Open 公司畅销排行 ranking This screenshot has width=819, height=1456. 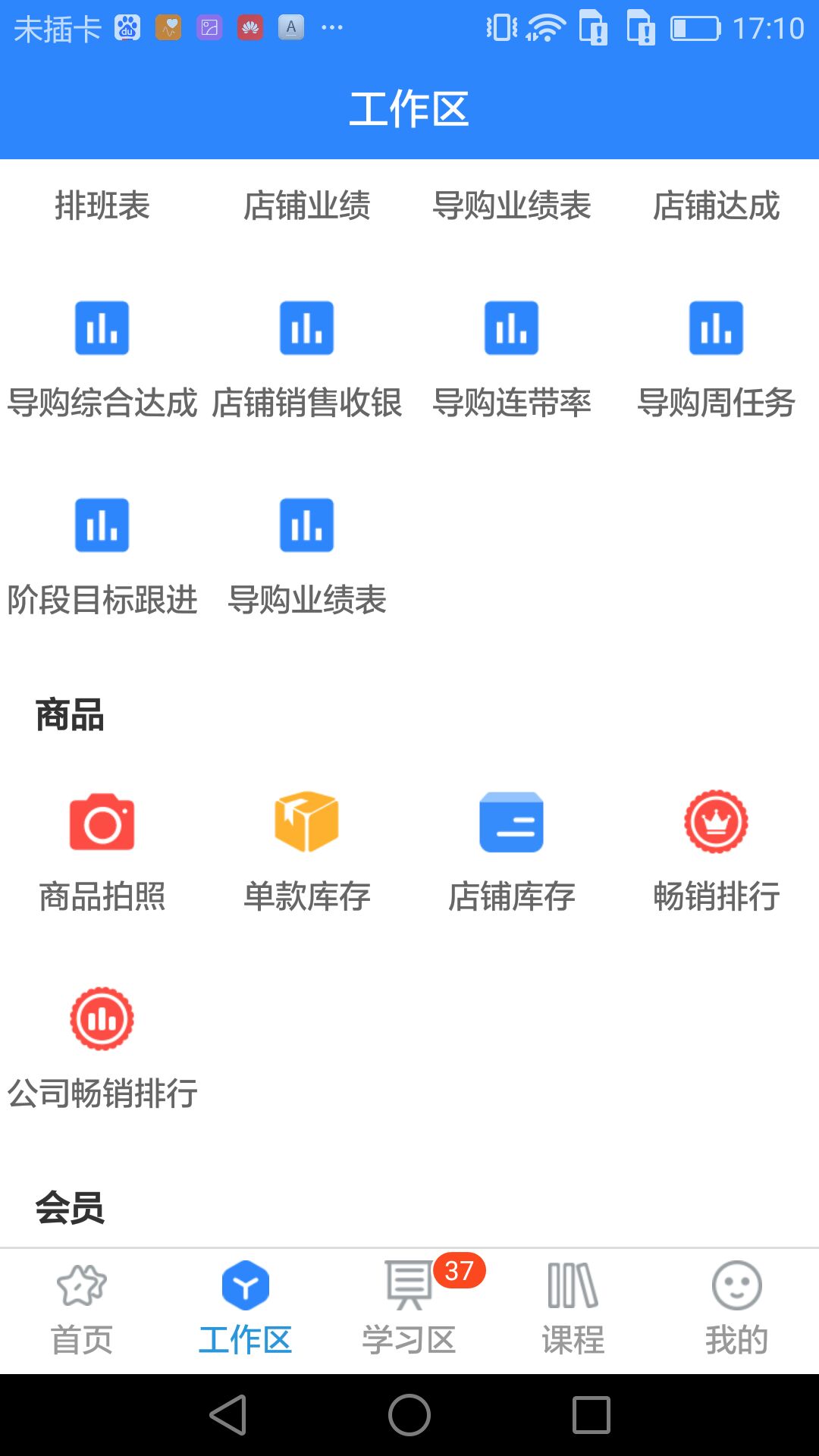point(102,1020)
